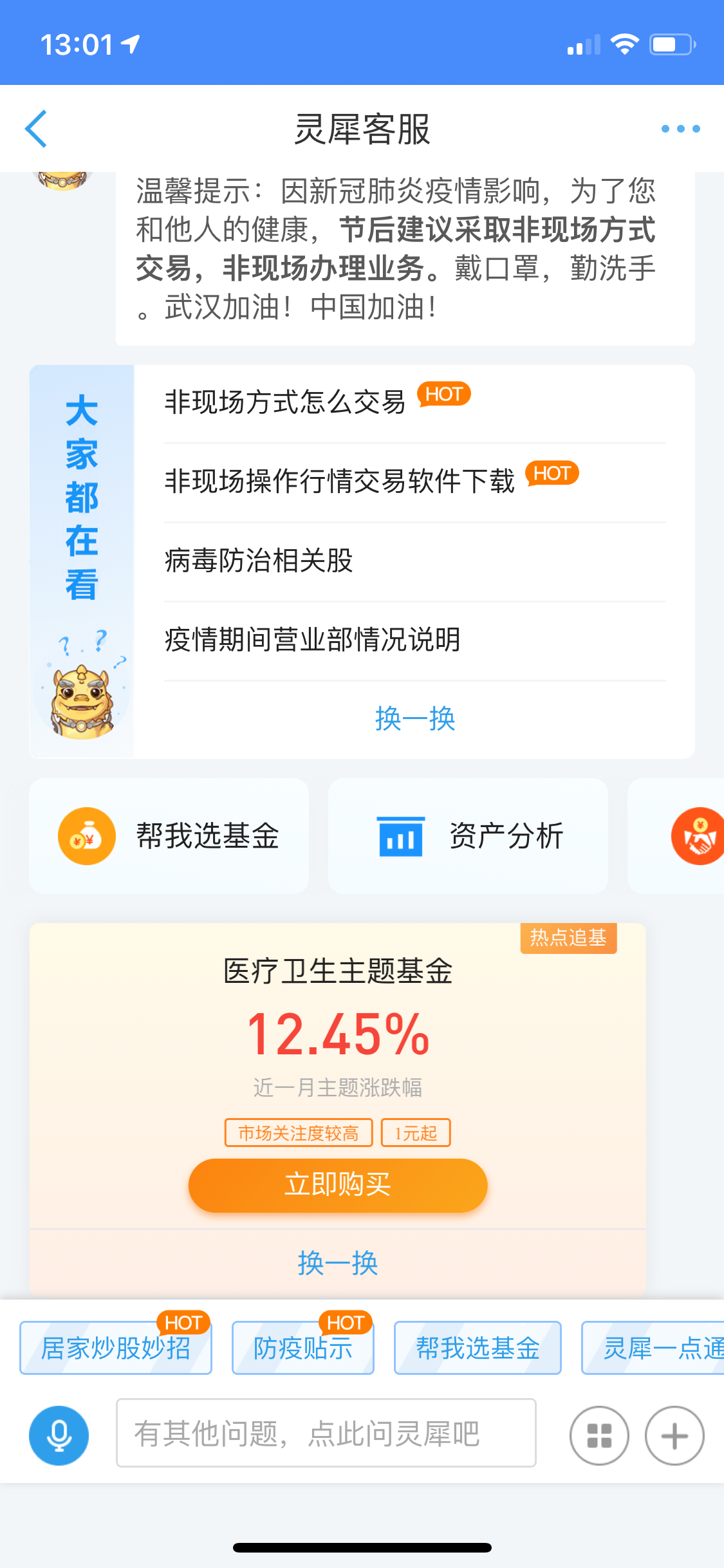
Task: Open the three-dot more menu
Action: pos(680,129)
